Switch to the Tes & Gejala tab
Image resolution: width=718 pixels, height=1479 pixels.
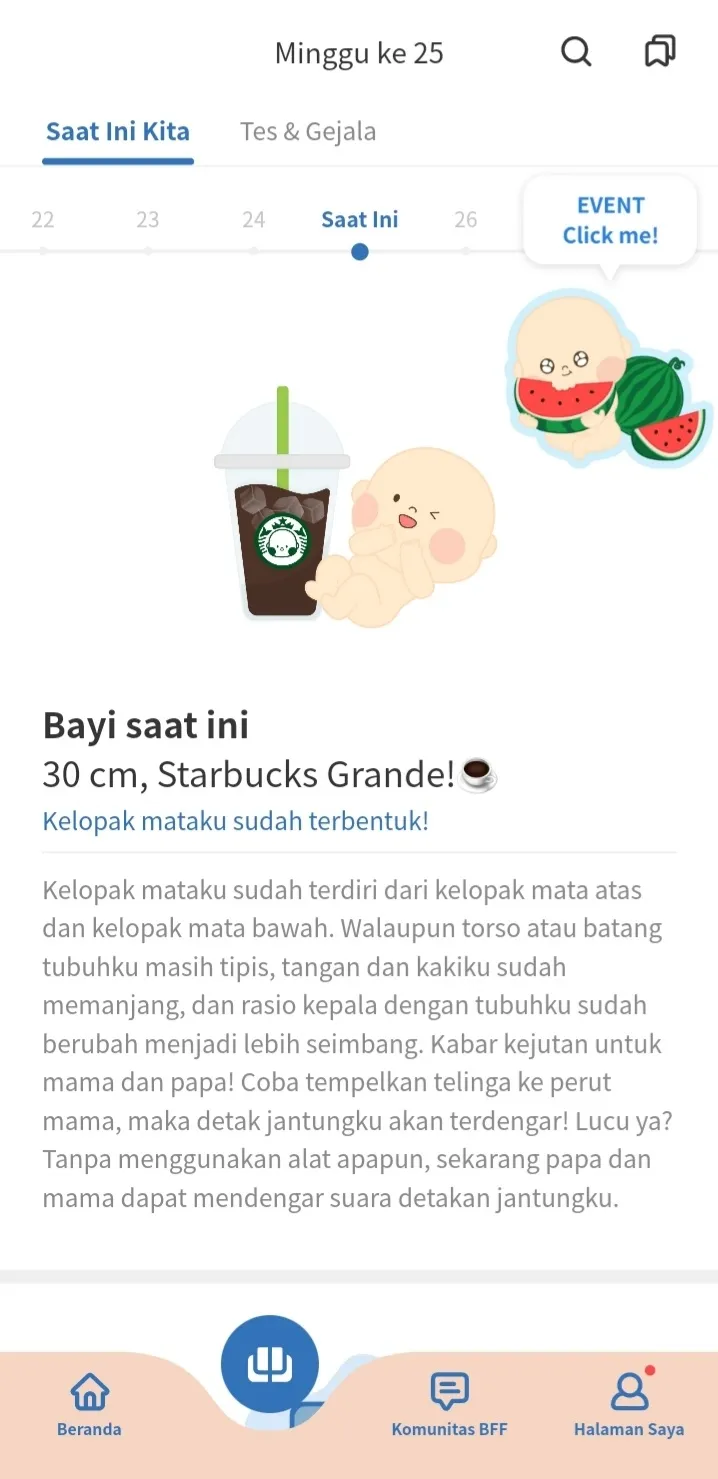(308, 132)
